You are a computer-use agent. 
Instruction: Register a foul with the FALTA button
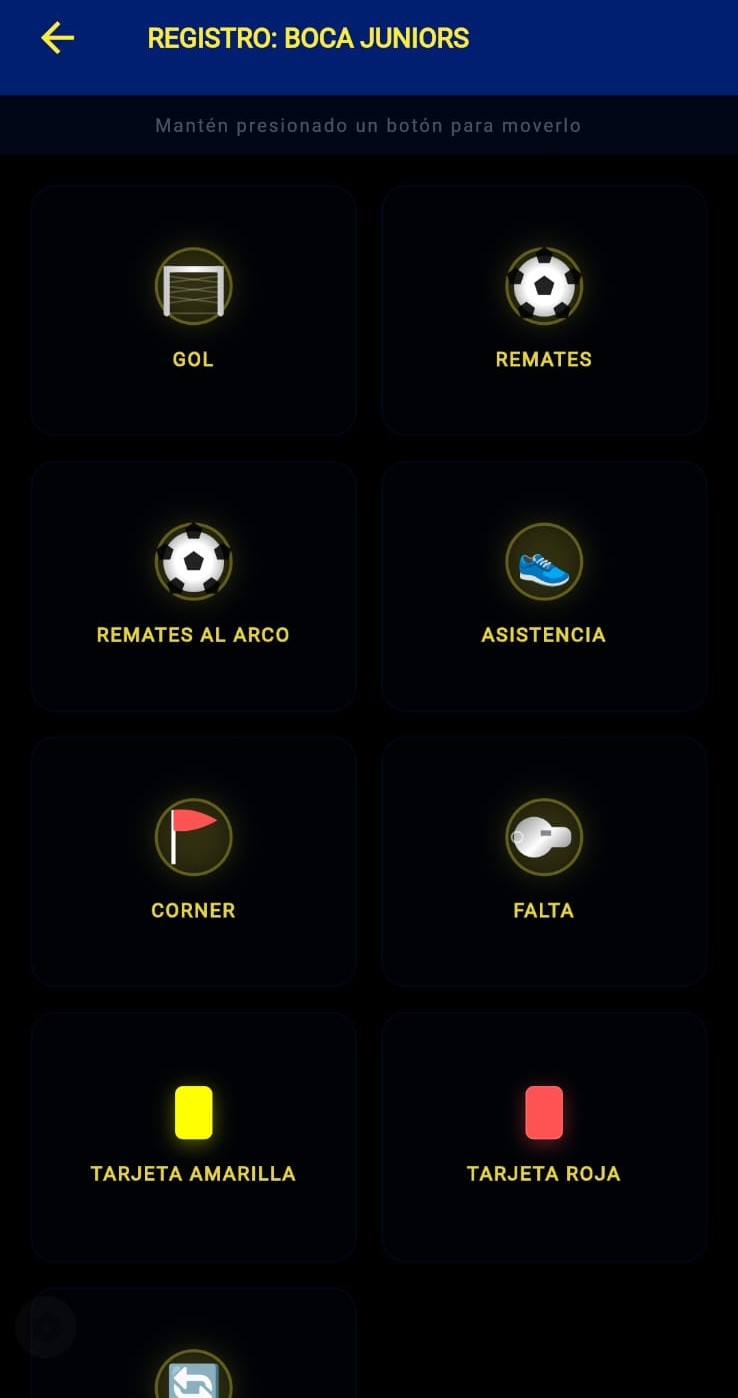click(543, 861)
